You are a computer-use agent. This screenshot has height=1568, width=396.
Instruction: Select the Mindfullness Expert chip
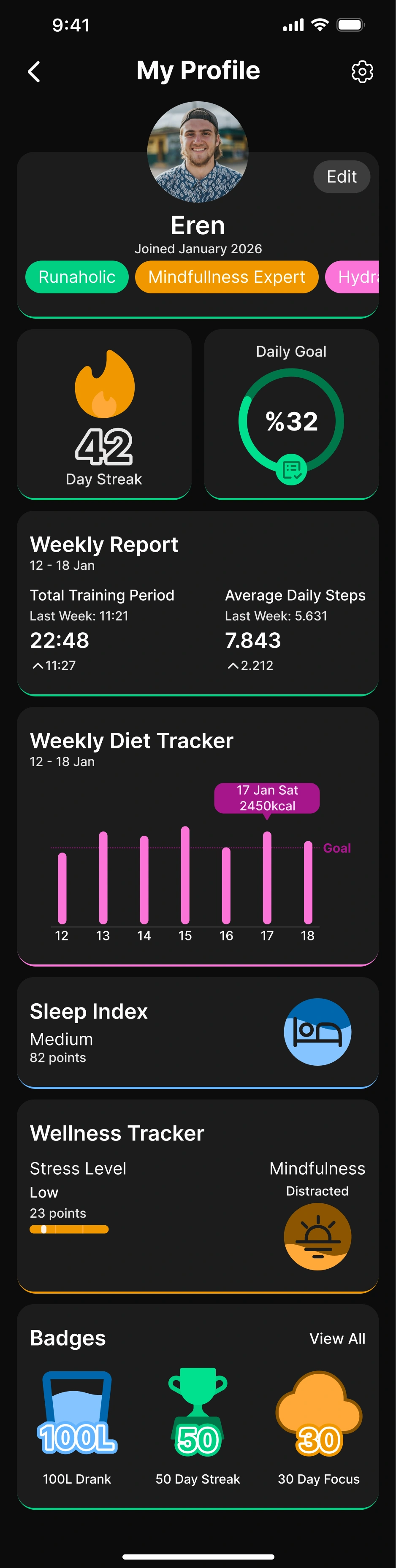[227, 277]
